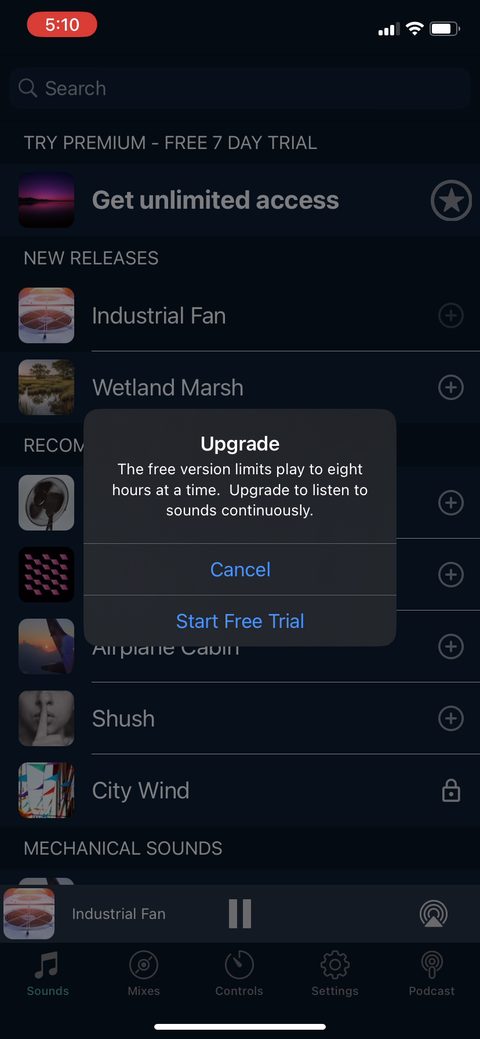Open the locked City Wind sound

240,791
